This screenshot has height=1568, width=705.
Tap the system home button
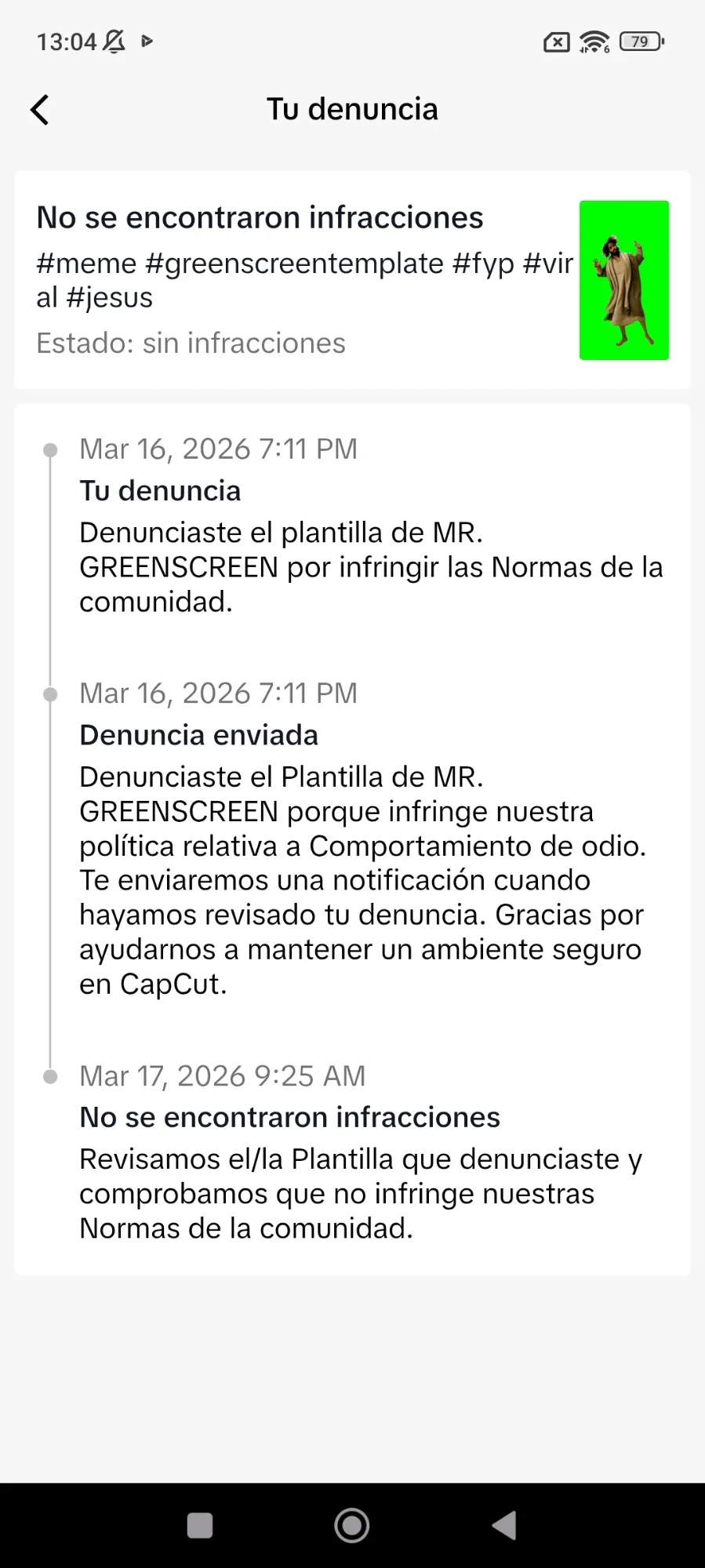pos(352,1525)
